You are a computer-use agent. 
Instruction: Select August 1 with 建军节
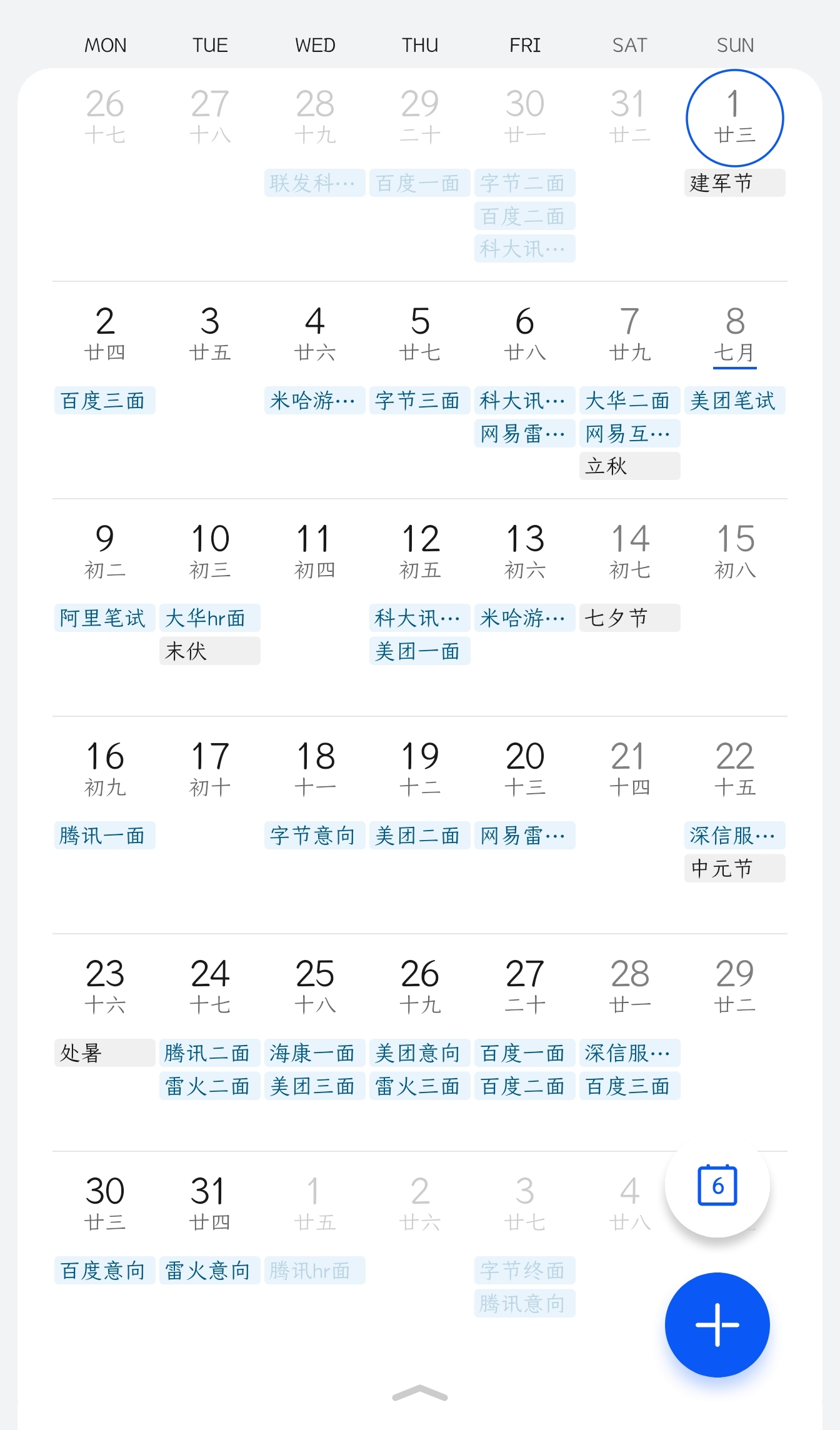tap(734, 118)
